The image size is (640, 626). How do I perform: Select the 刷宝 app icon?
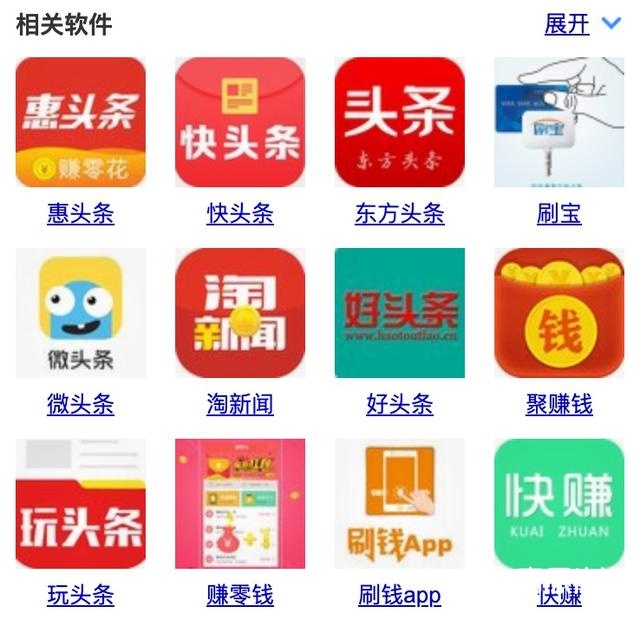point(559,122)
